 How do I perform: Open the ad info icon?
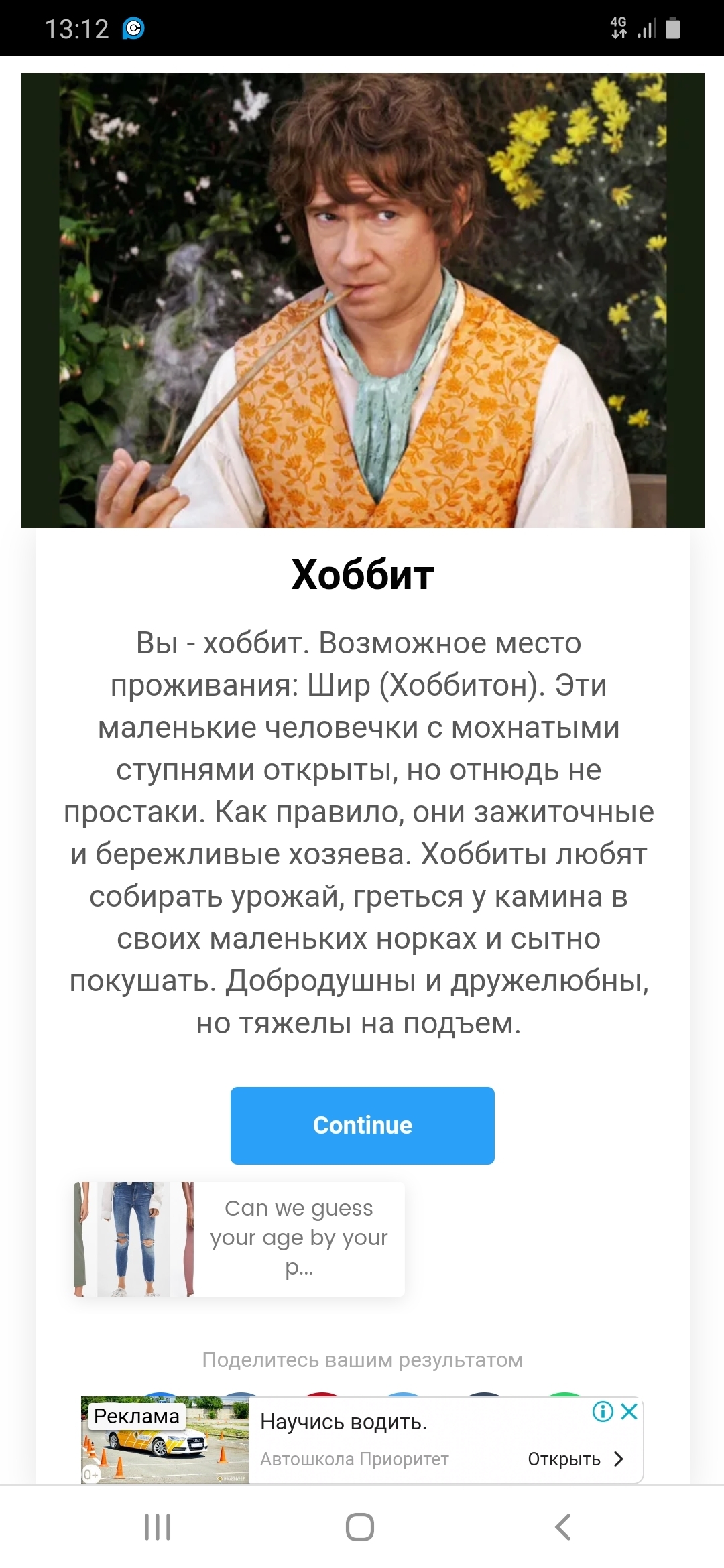tap(603, 1412)
